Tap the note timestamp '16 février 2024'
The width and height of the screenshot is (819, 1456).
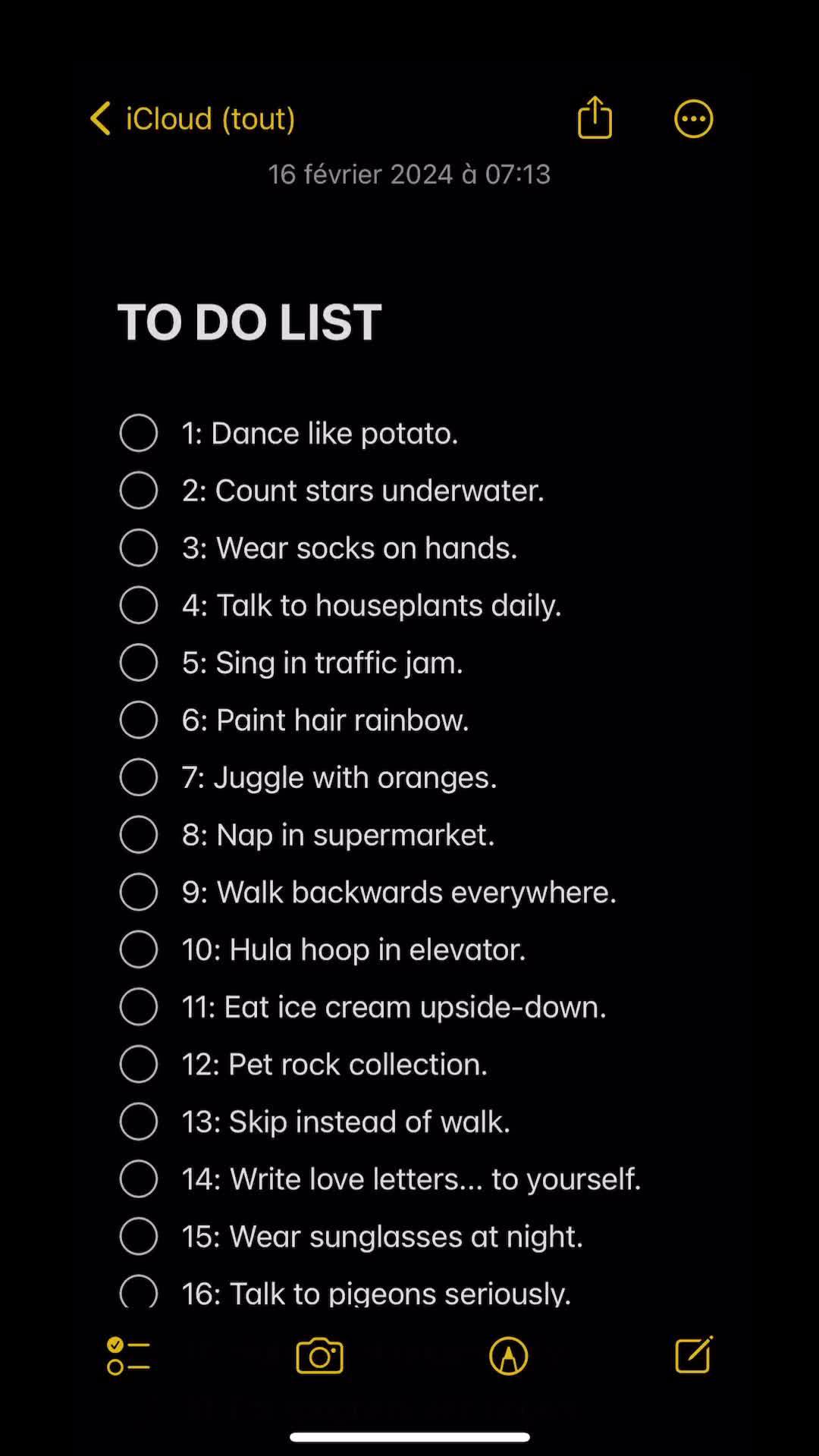409,174
